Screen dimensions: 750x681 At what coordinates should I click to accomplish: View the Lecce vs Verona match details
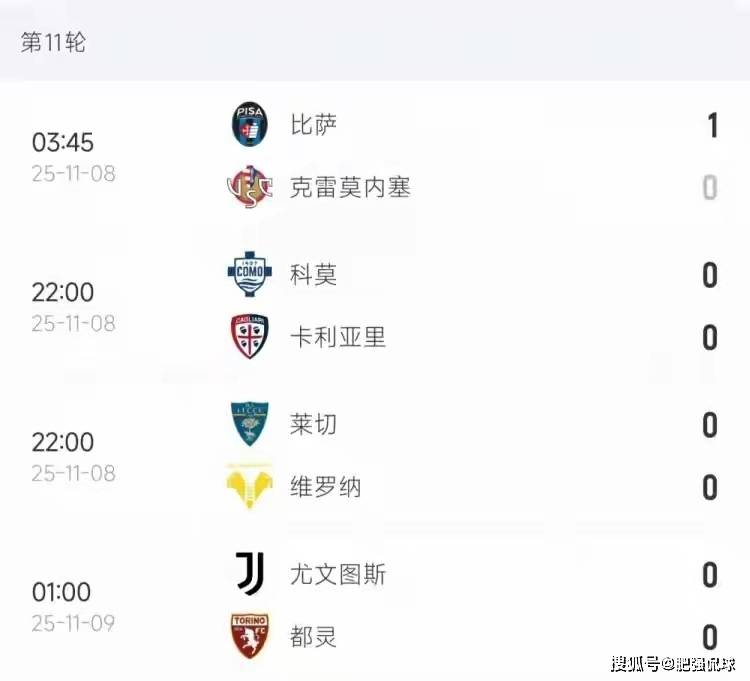pyautogui.click(x=375, y=456)
